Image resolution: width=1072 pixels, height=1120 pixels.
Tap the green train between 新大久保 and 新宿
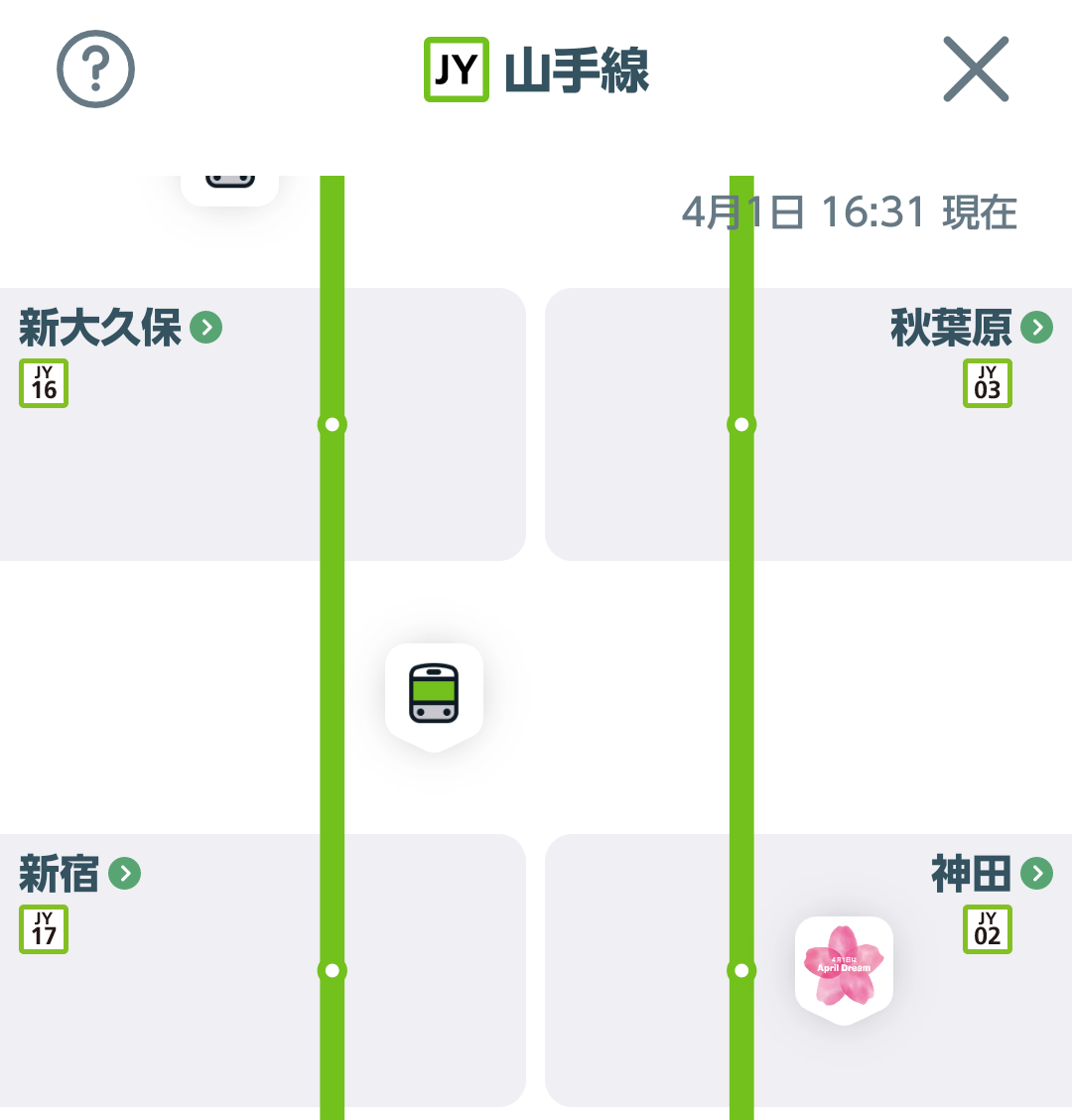434,693
